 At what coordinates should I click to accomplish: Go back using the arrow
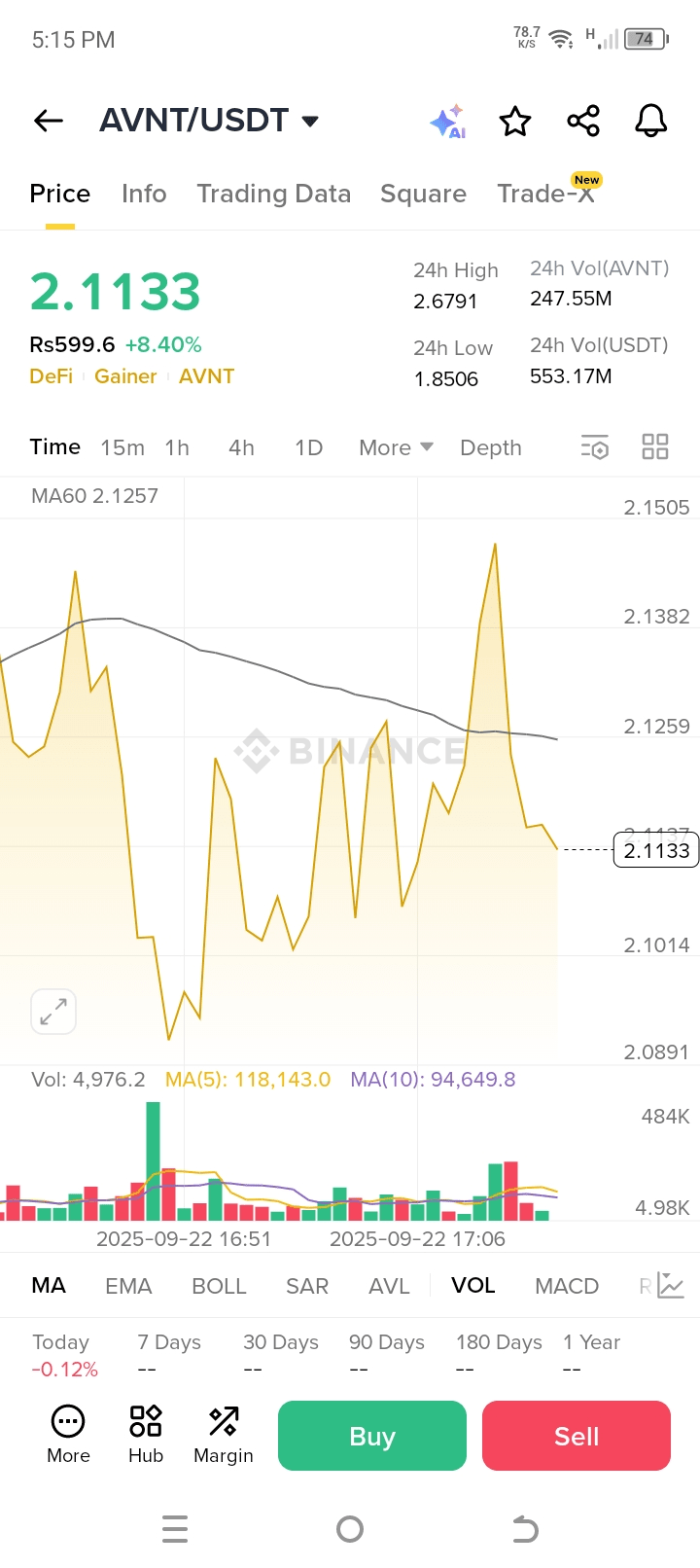[49, 121]
